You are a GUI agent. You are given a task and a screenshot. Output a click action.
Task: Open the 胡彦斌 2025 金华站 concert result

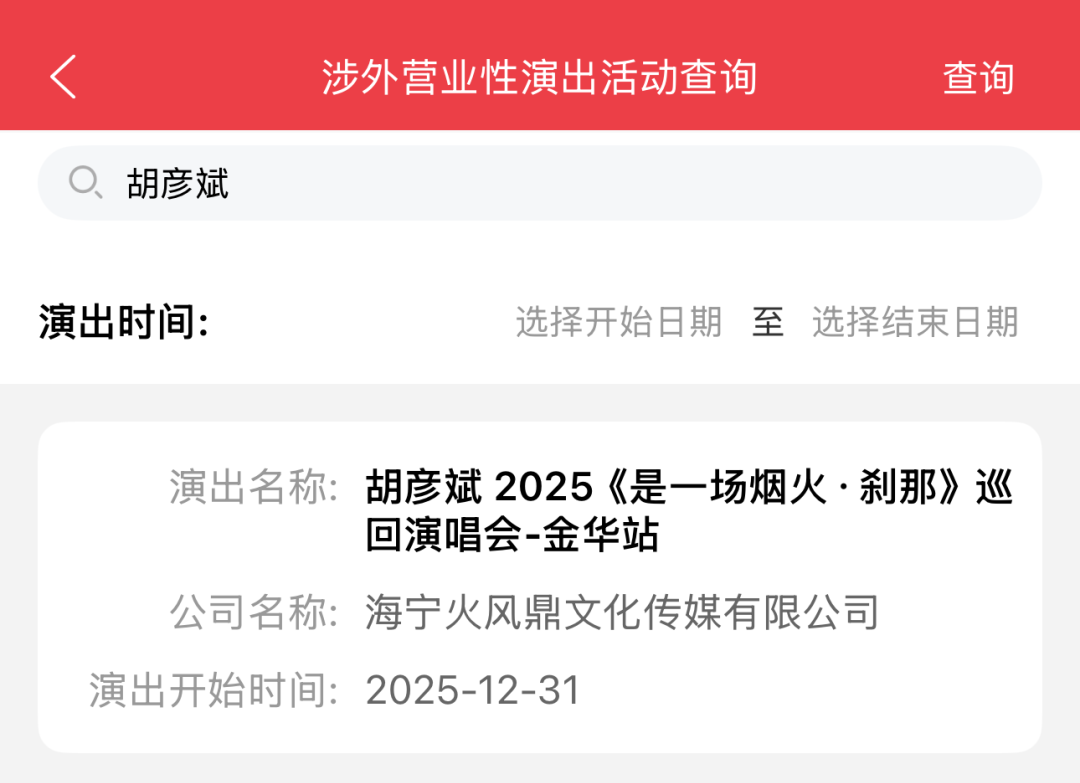pyautogui.click(x=540, y=587)
